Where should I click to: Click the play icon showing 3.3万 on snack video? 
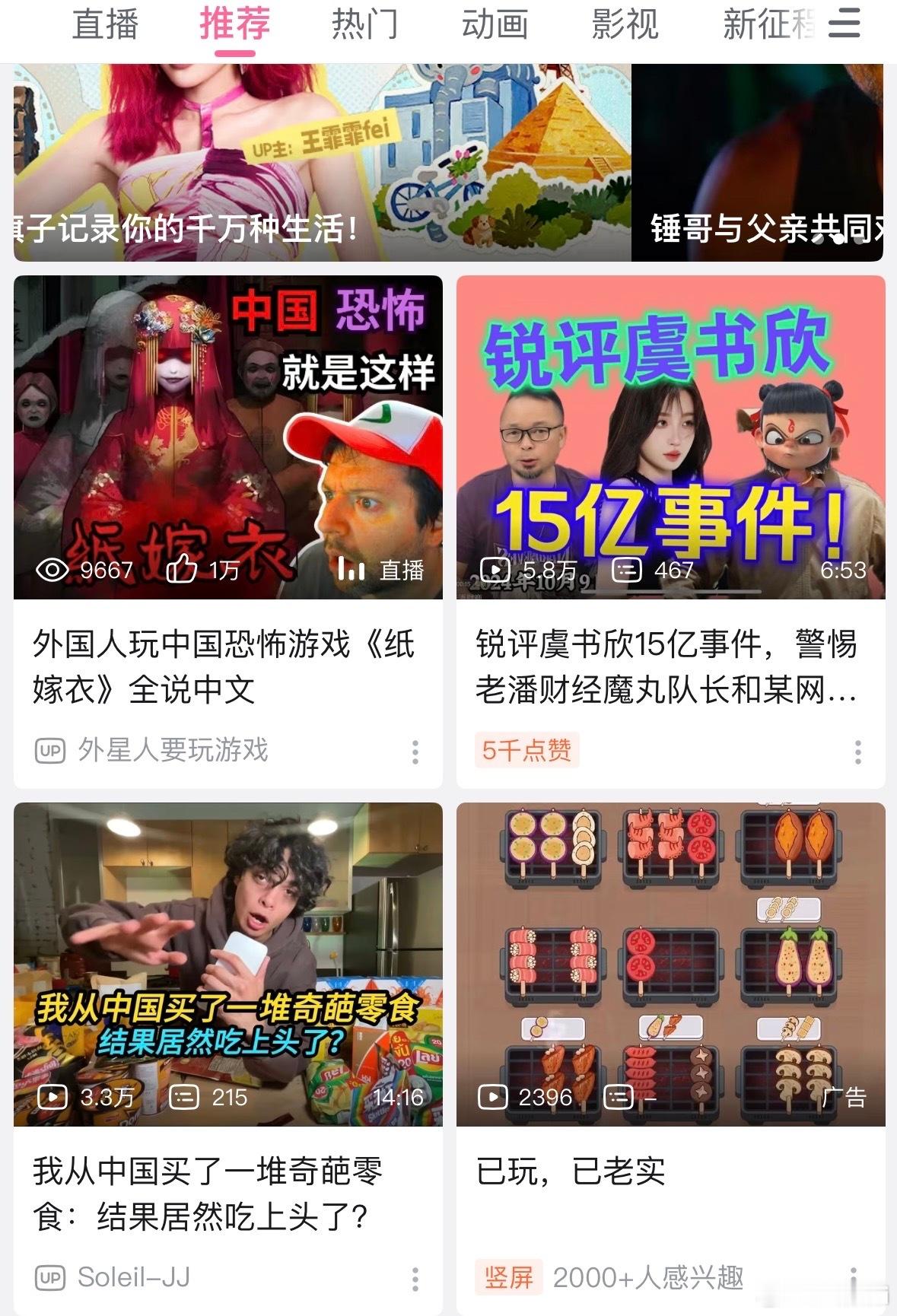click(x=52, y=1098)
